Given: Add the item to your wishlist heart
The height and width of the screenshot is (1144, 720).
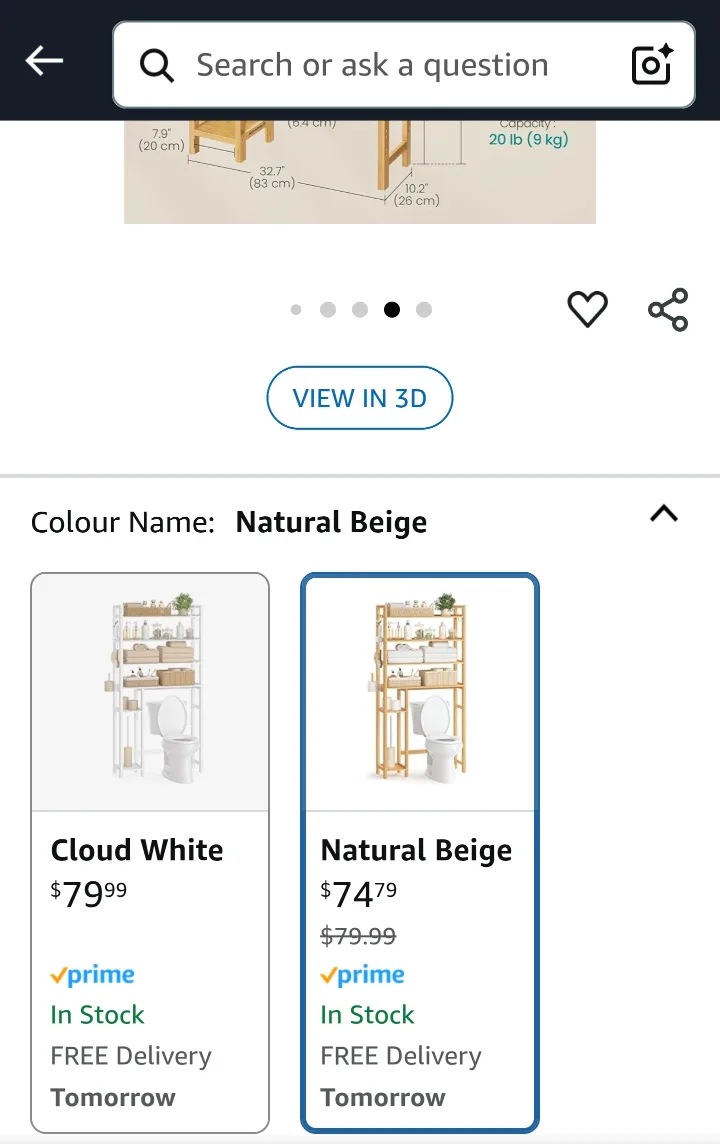Looking at the screenshot, I should [587, 309].
